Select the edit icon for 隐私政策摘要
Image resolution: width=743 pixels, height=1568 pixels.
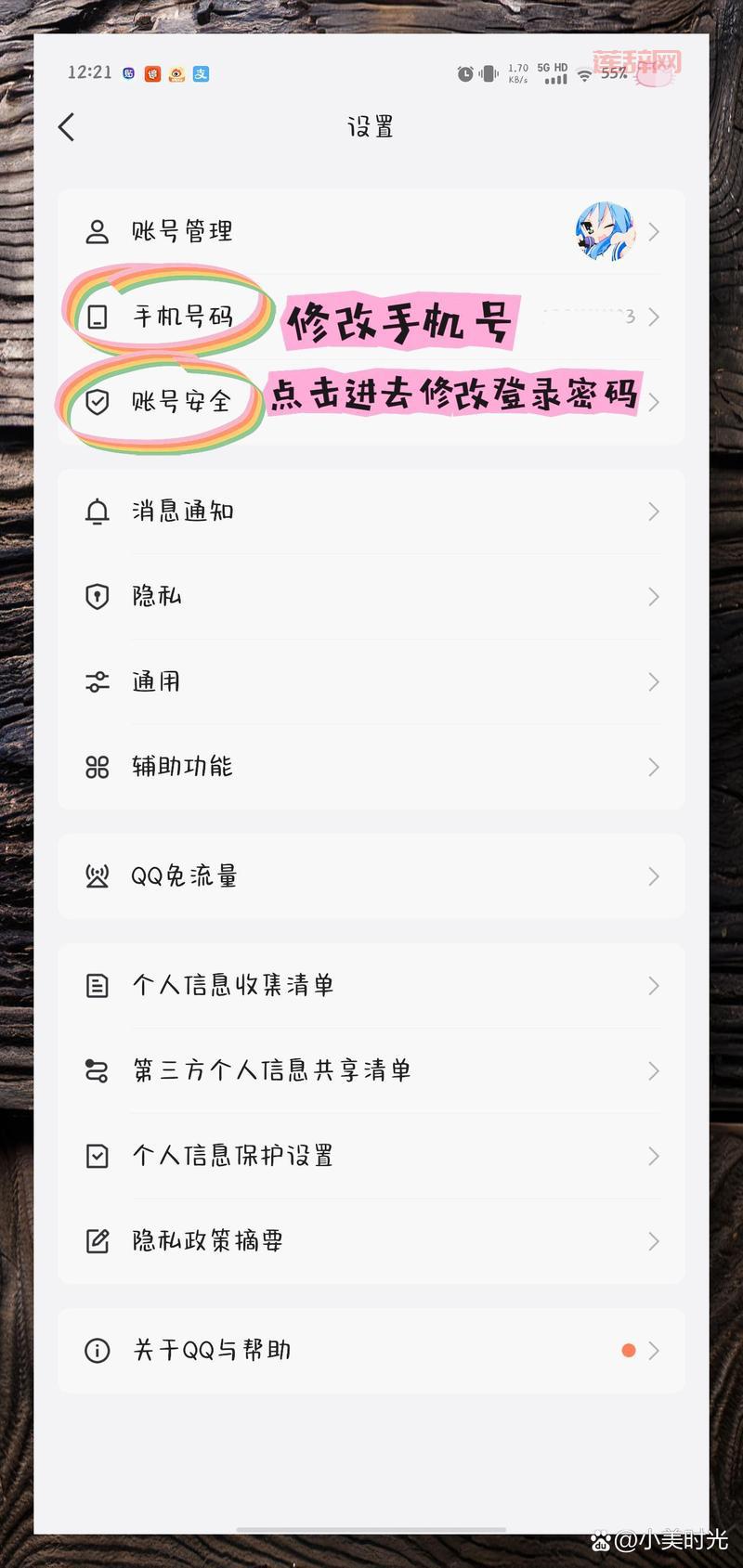click(x=97, y=1240)
